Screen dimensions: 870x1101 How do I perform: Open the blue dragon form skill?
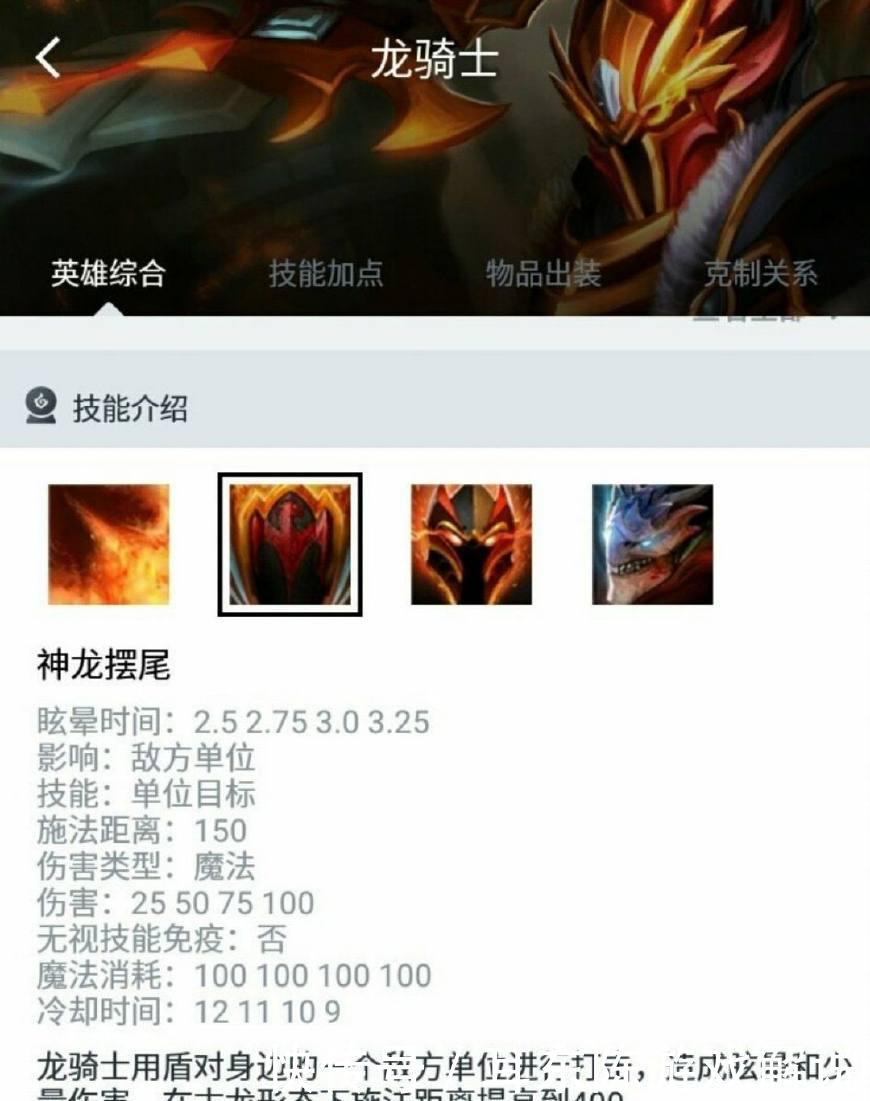(652, 545)
